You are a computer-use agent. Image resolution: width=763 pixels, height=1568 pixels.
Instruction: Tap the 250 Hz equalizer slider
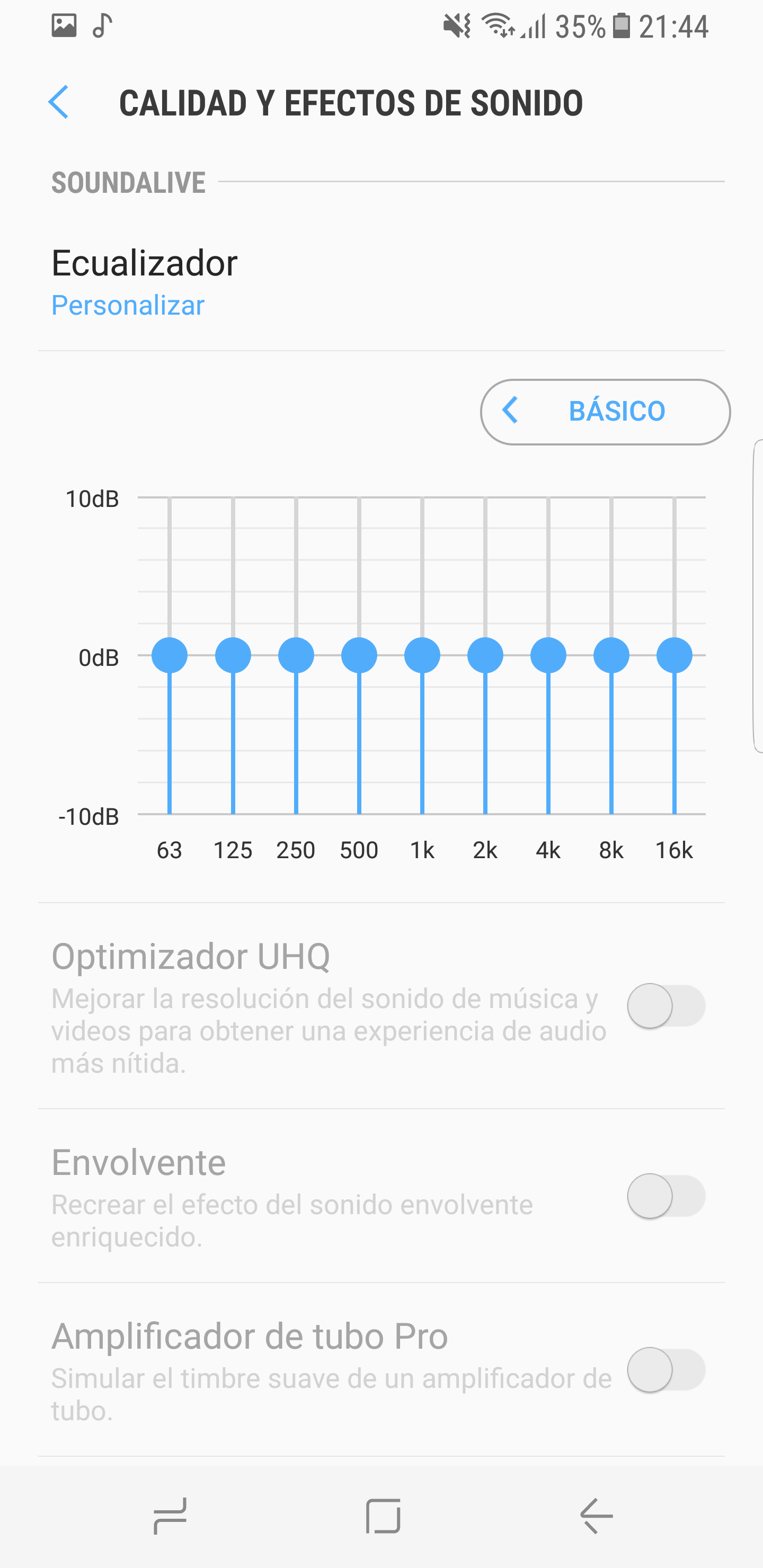tap(296, 656)
